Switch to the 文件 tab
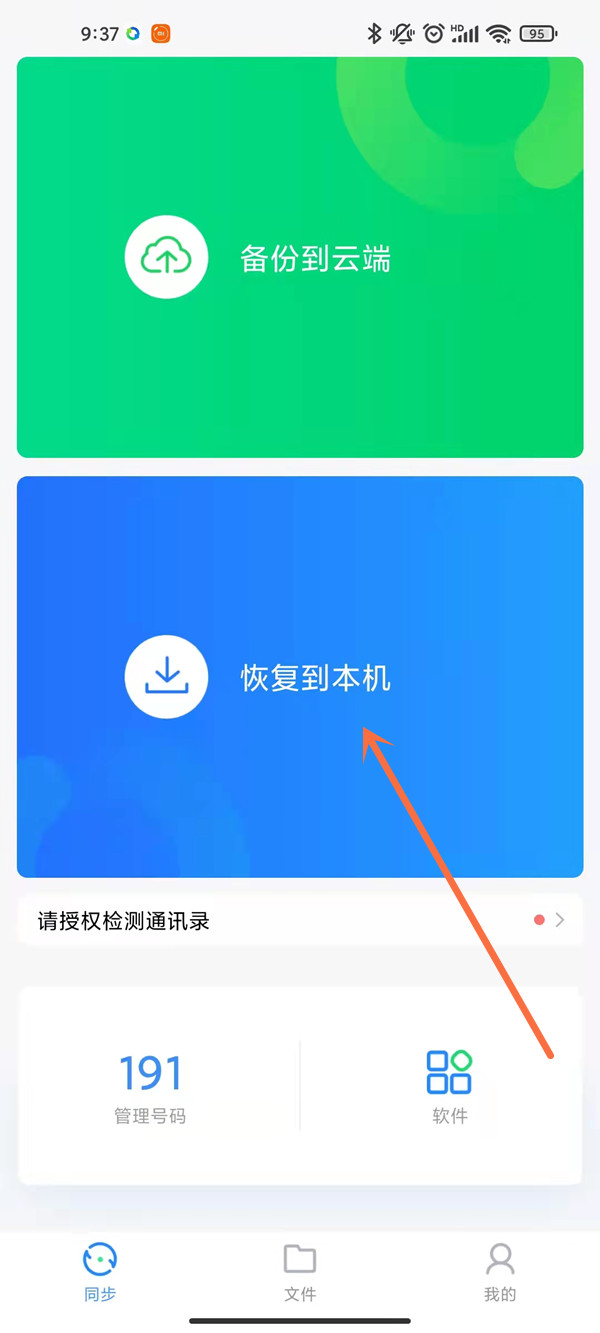This screenshot has width=600, height=1333. 300,1271
